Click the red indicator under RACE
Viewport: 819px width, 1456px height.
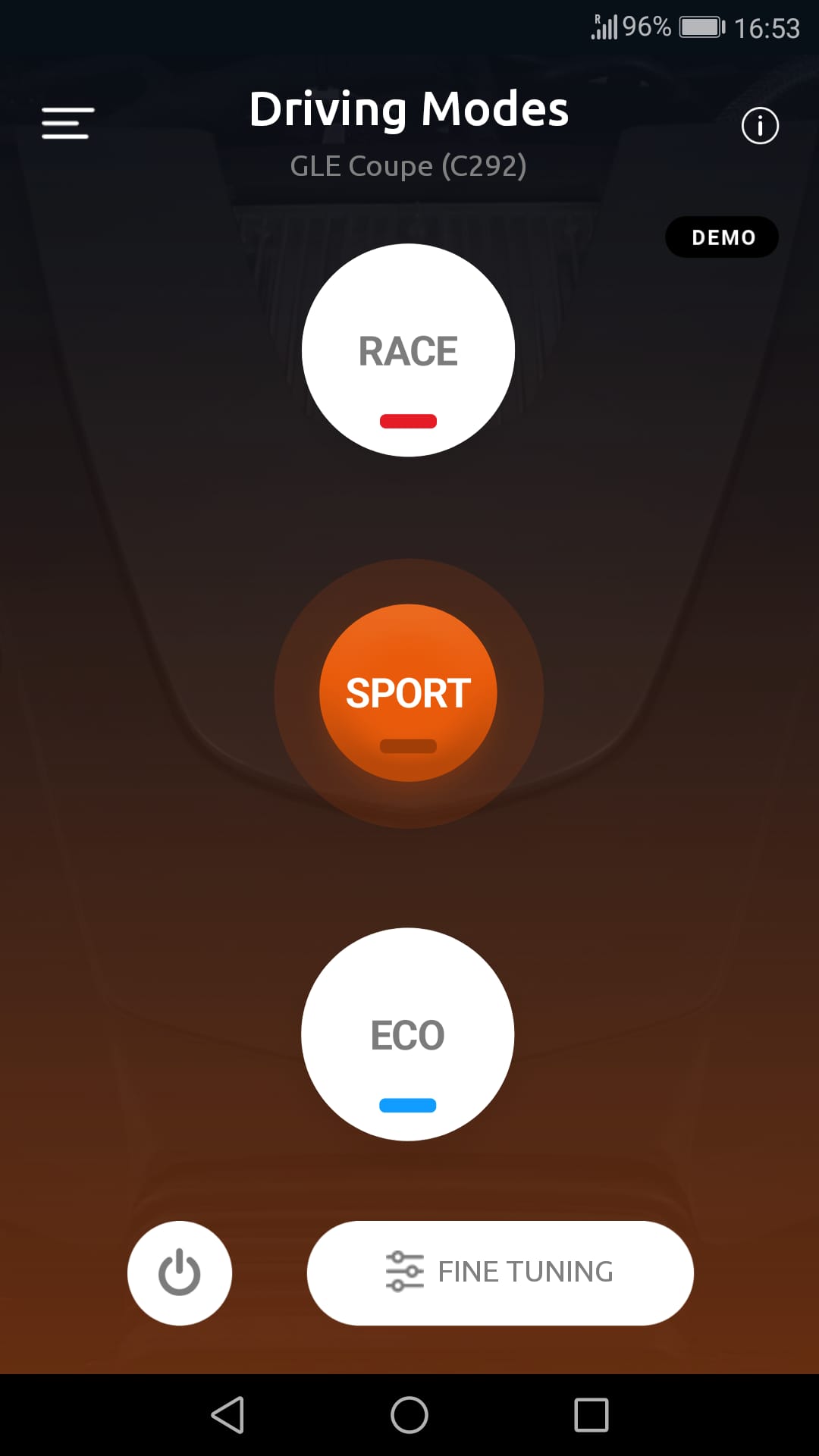(x=408, y=422)
